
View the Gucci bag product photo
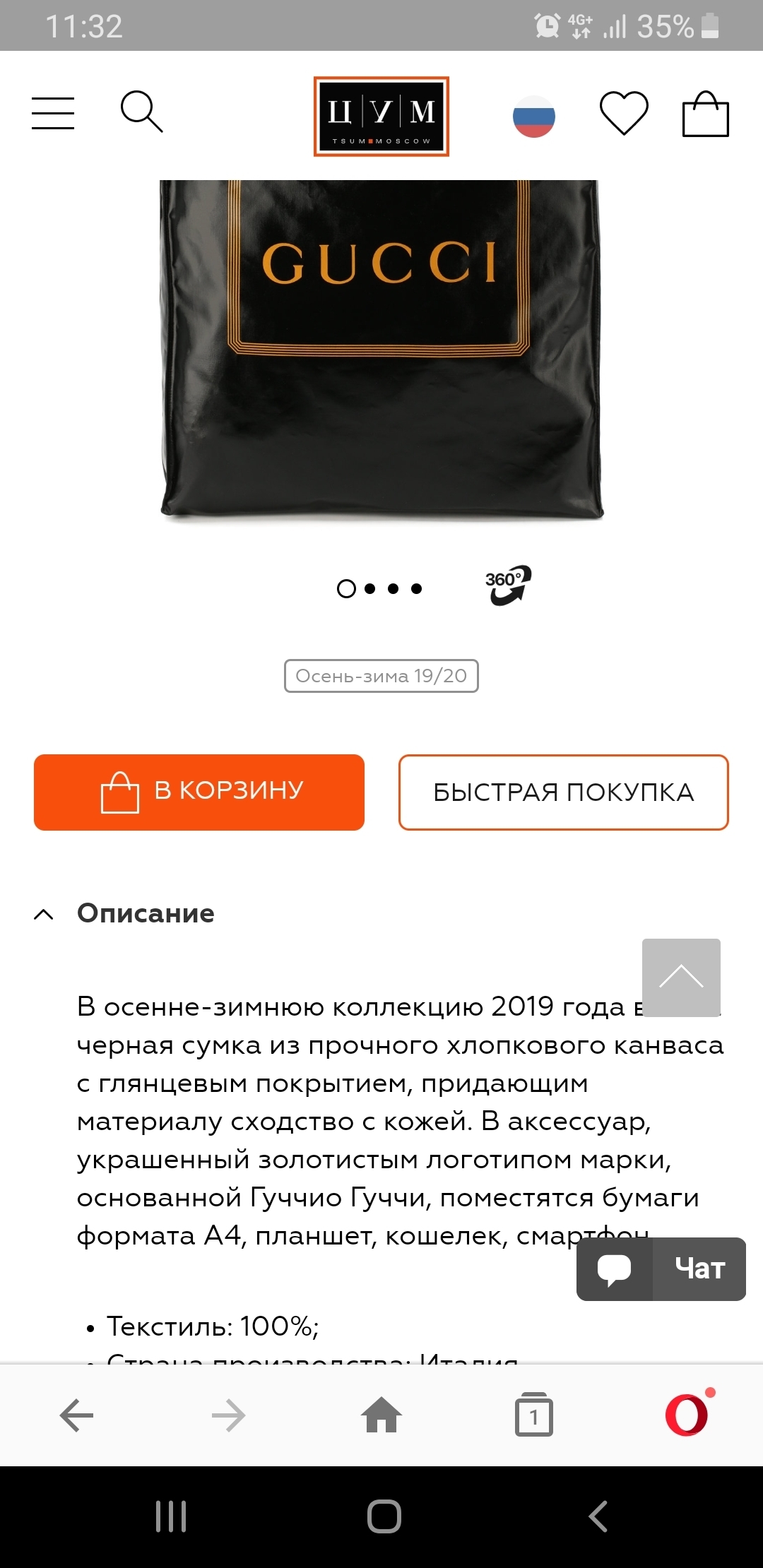381,350
